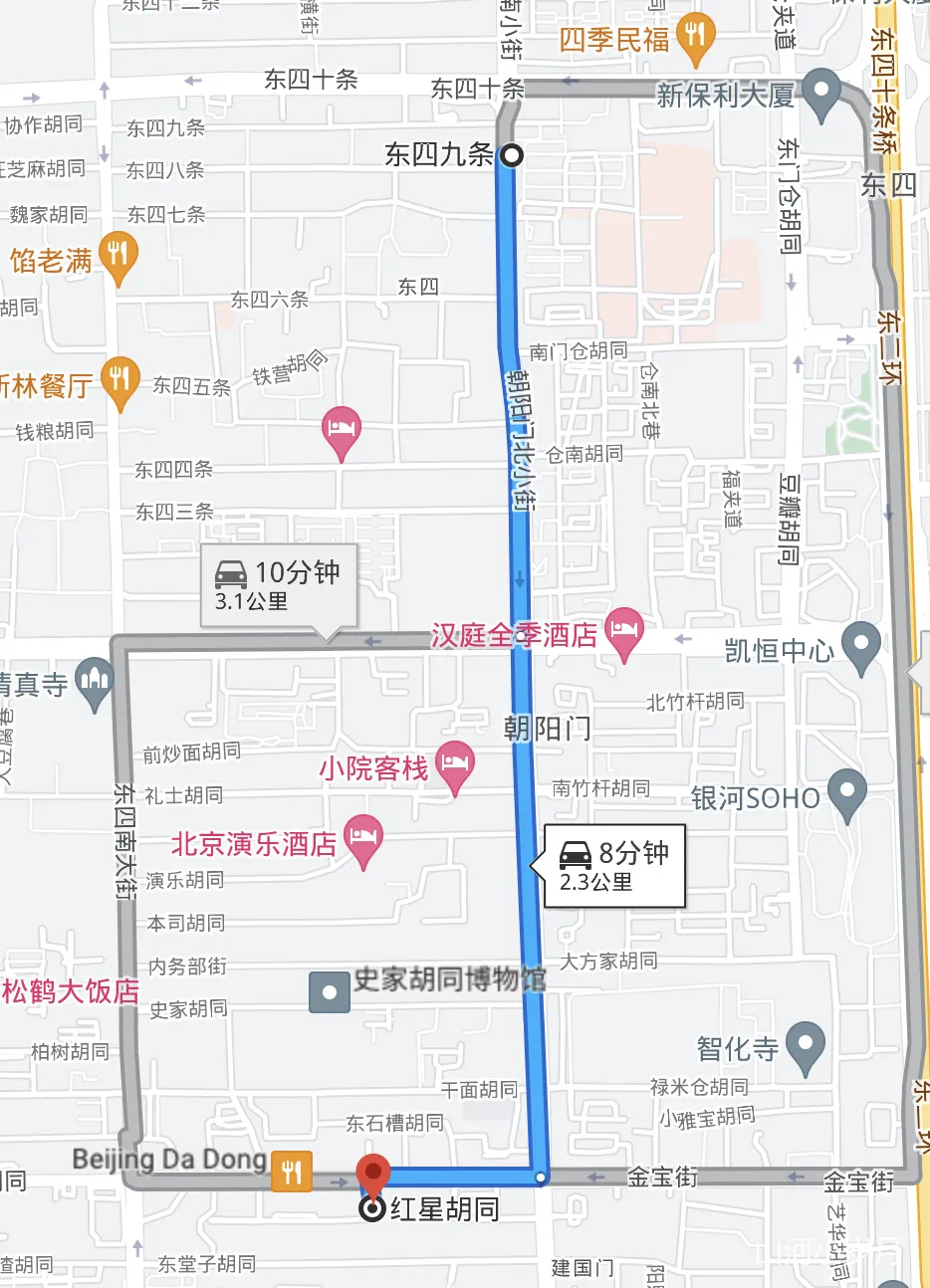
Task: Tap the 智化寺 temple pin
Action: click(x=805, y=1045)
